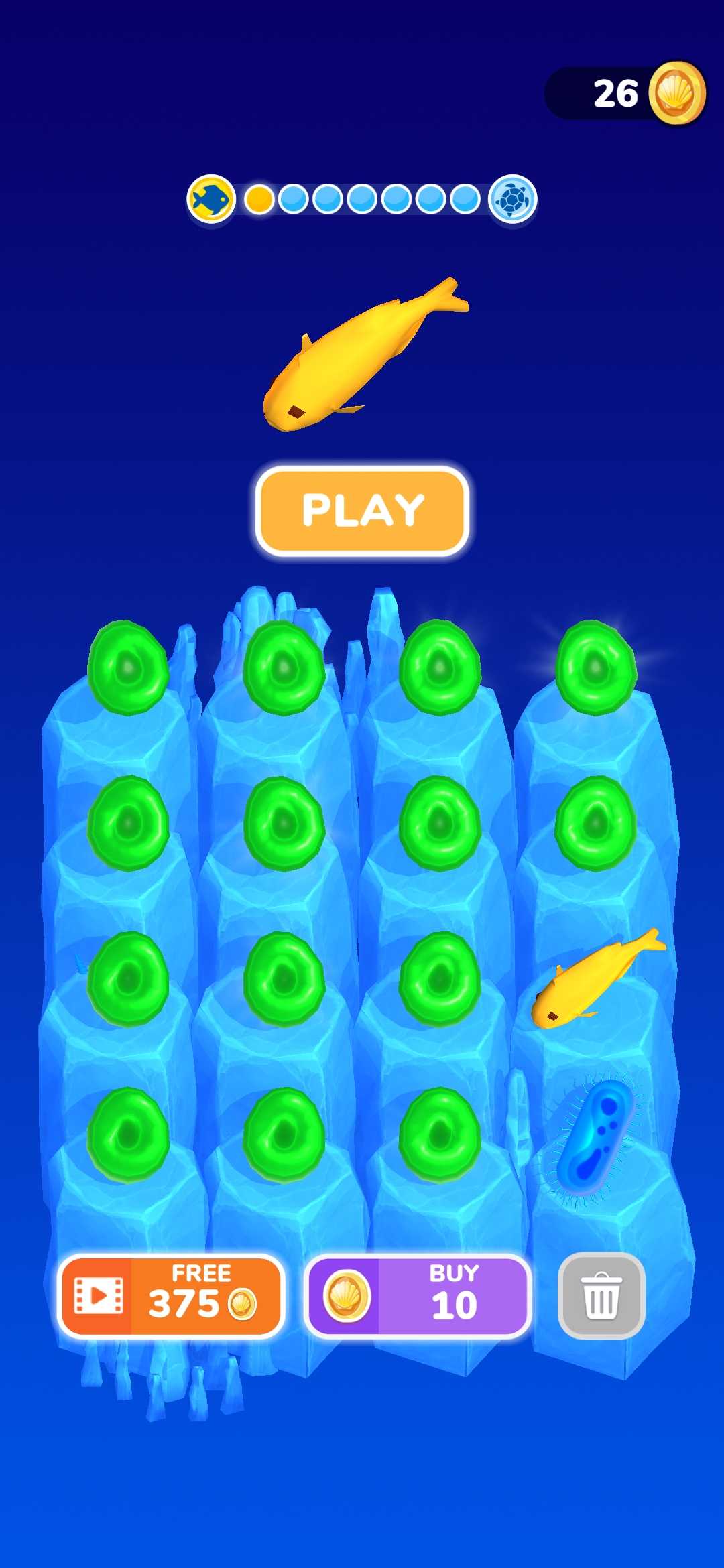Watch a video for 375 free coins

point(172,1295)
